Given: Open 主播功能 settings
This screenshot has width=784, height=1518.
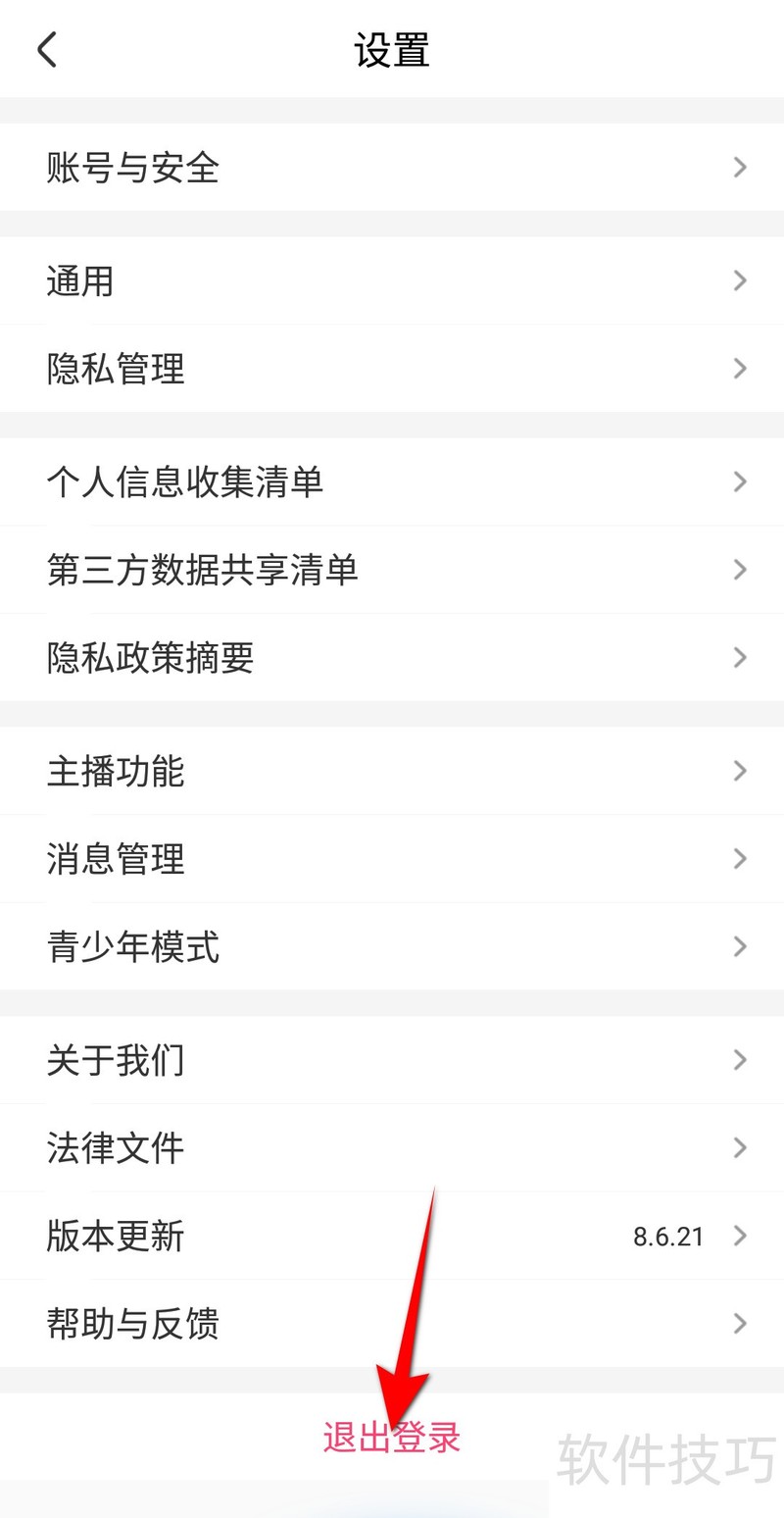Looking at the screenshot, I should (392, 771).
